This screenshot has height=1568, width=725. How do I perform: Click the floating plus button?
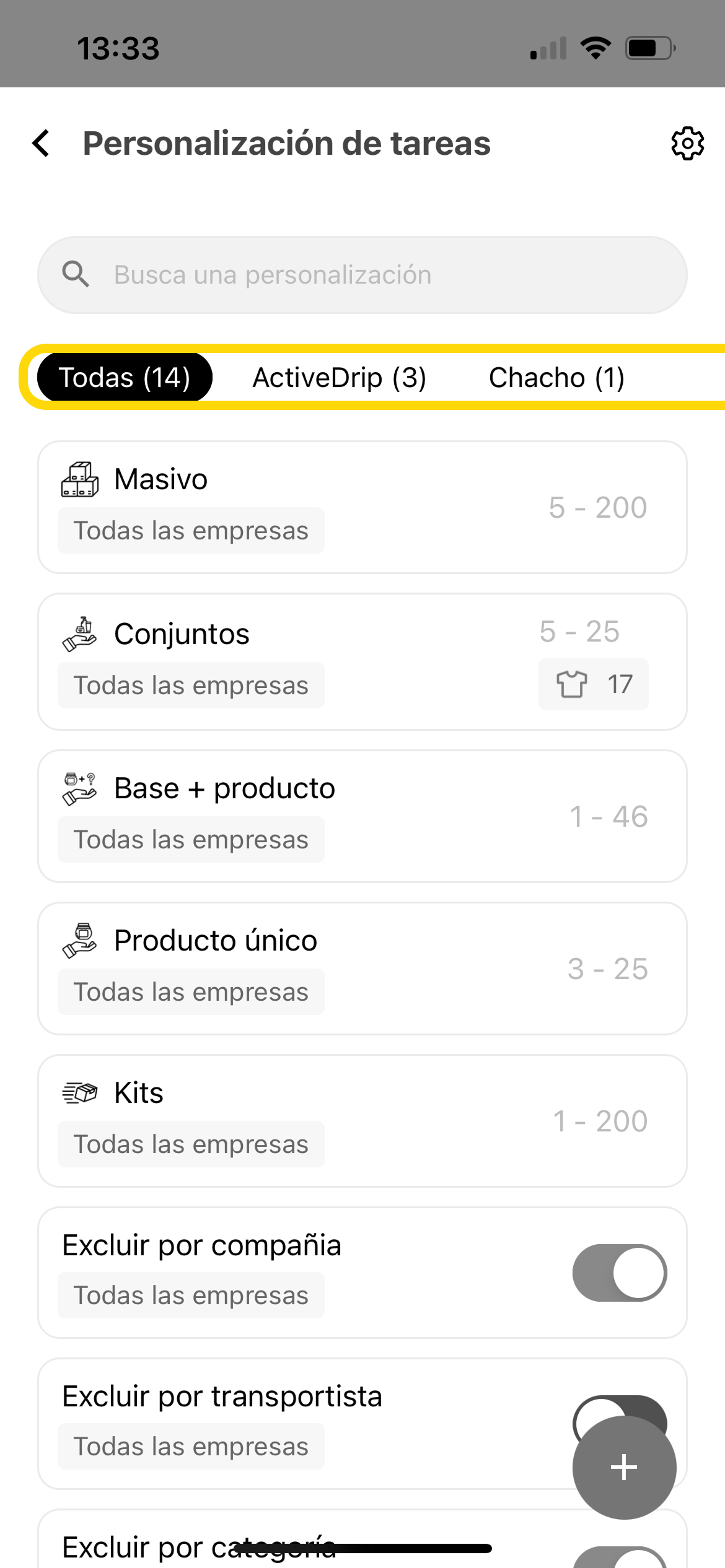point(624,1466)
